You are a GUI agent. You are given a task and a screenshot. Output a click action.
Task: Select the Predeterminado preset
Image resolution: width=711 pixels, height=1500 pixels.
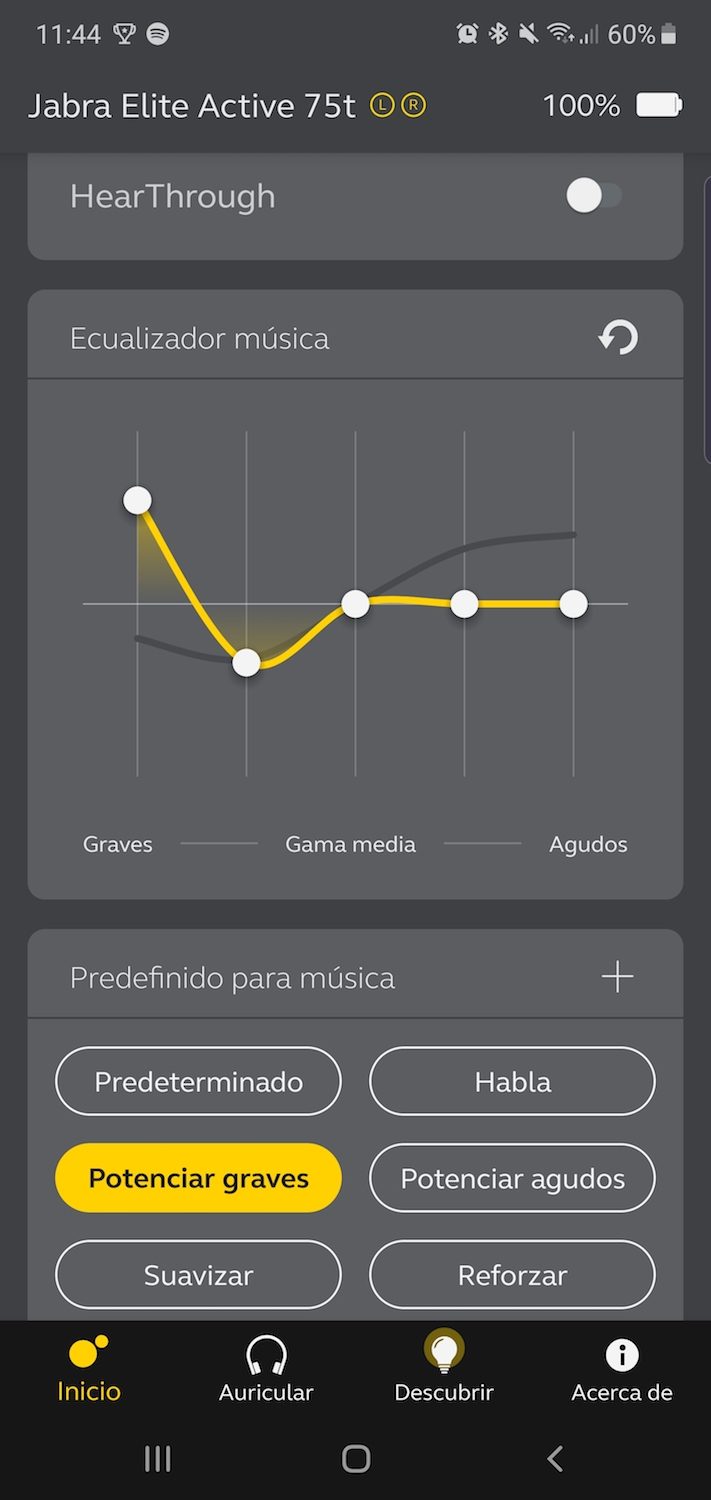[x=198, y=1081]
